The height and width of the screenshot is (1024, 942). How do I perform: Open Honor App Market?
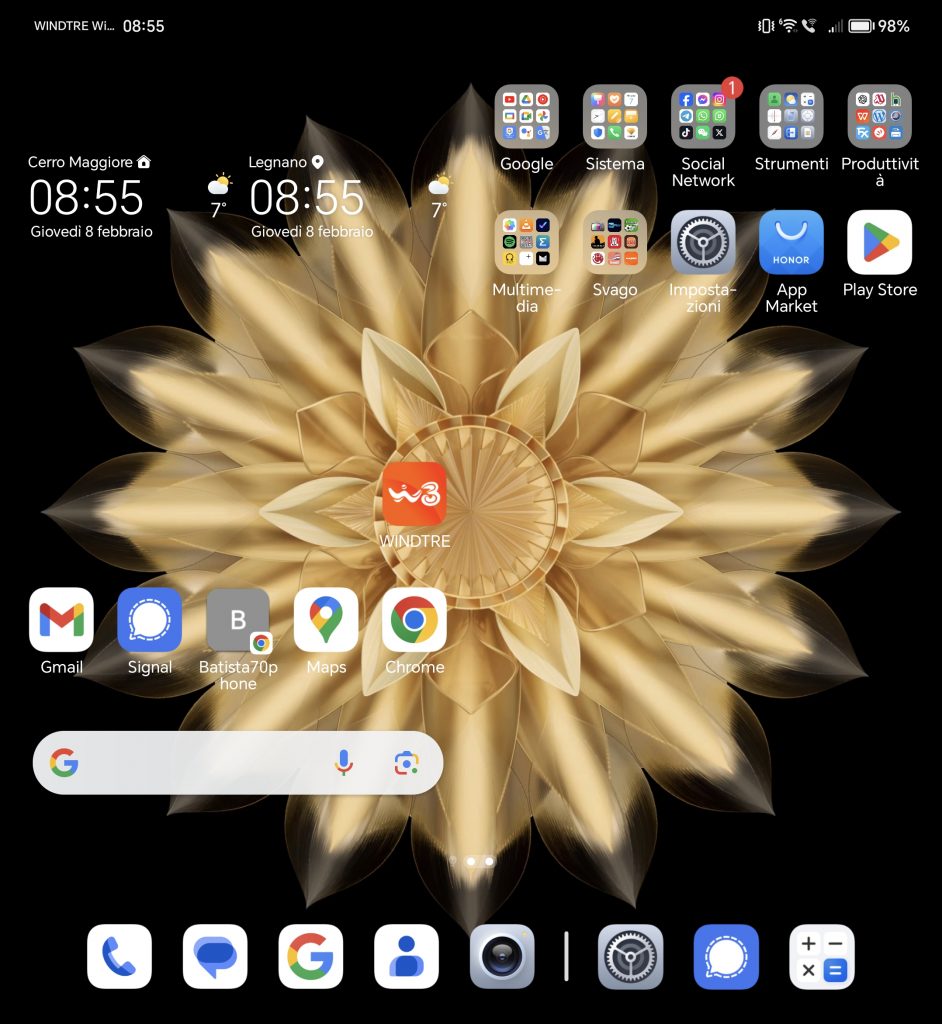point(791,242)
